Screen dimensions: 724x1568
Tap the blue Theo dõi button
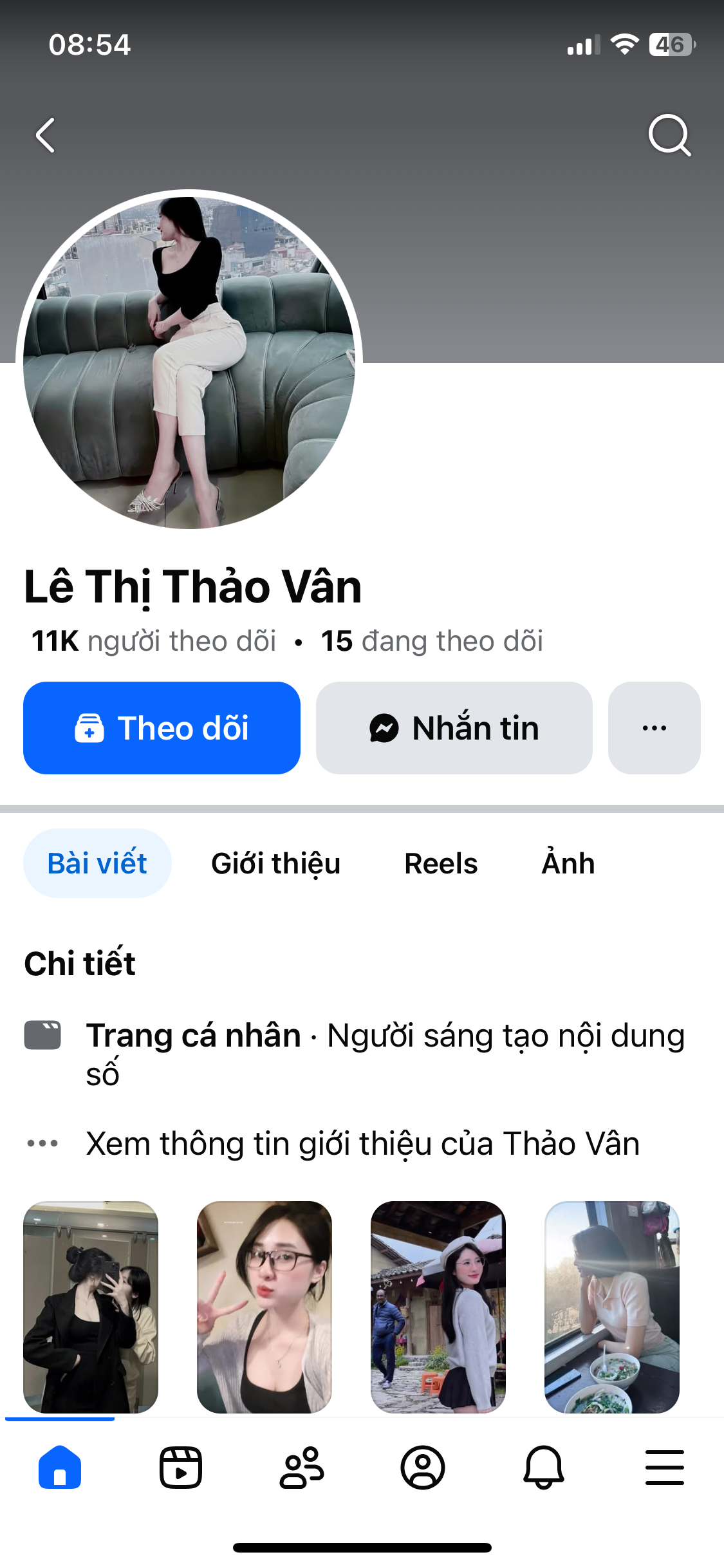(x=162, y=728)
